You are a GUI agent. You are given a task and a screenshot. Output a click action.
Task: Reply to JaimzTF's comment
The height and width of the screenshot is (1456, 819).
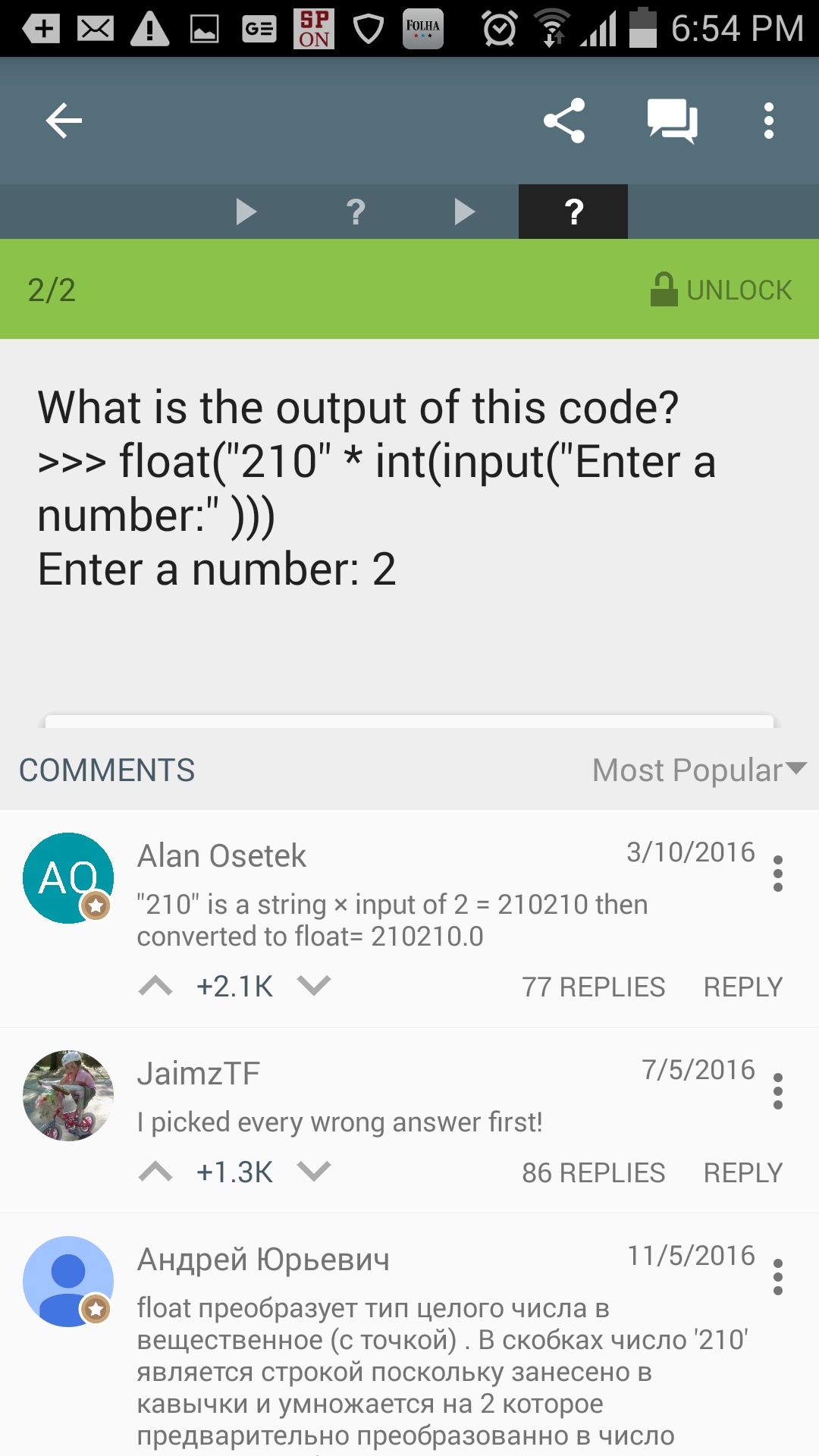click(742, 1173)
